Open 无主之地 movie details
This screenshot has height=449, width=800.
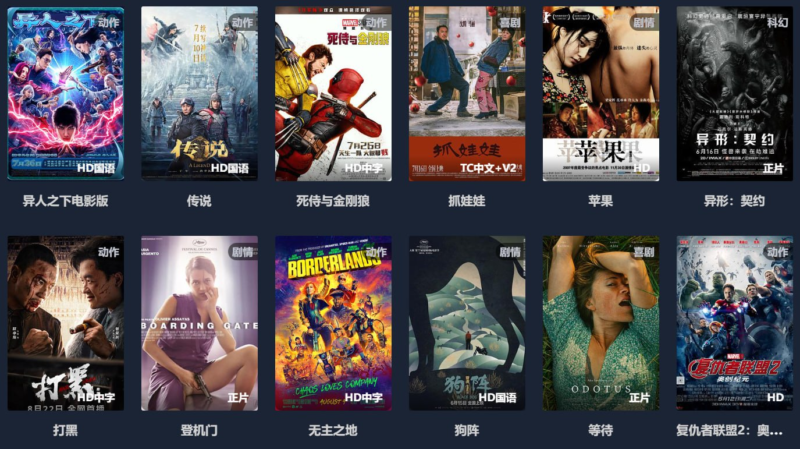pyautogui.click(x=333, y=323)
